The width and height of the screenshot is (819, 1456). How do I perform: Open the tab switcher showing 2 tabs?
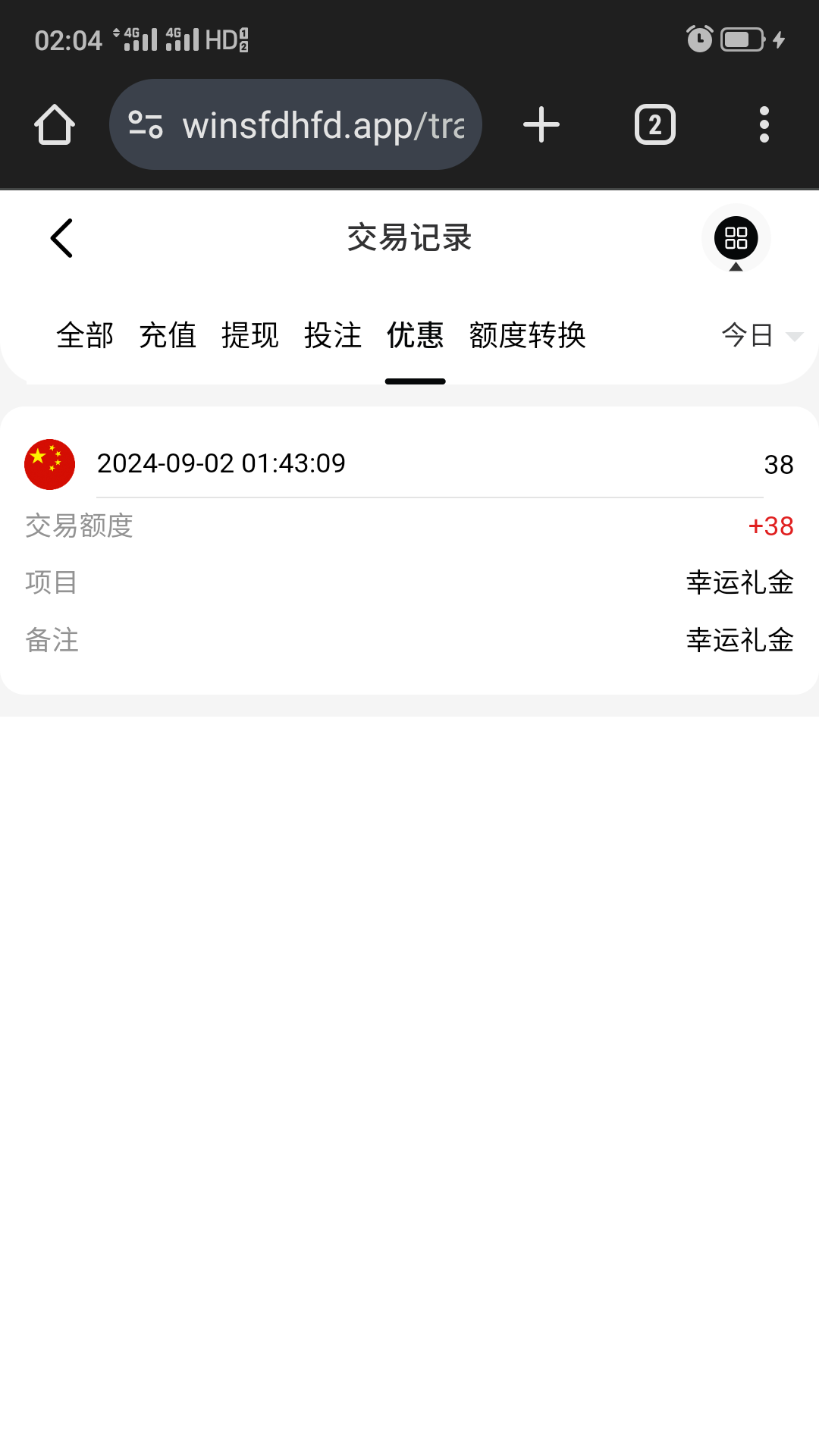pos(655,124)
